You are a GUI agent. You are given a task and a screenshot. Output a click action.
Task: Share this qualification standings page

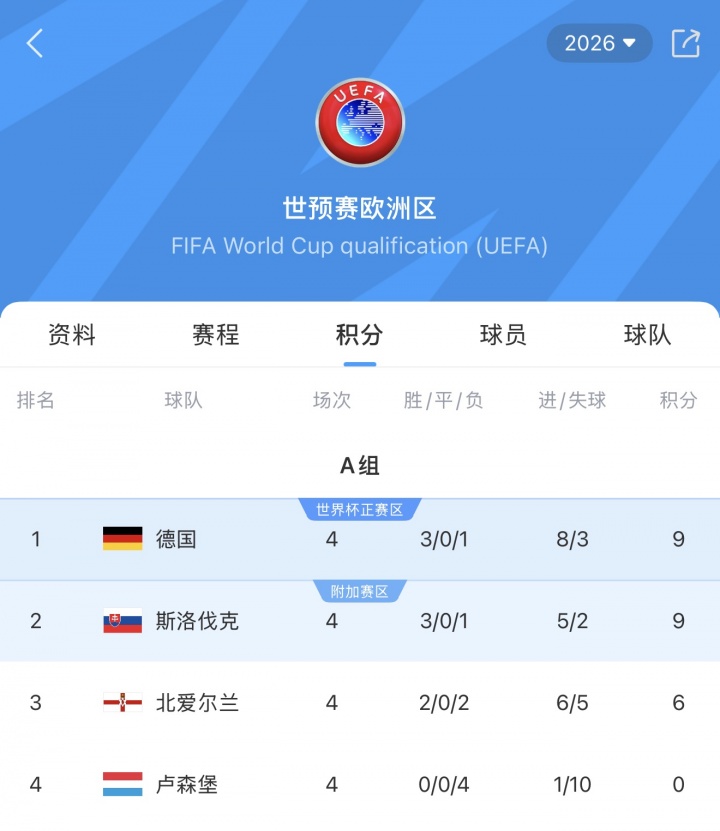pos(685,43)
